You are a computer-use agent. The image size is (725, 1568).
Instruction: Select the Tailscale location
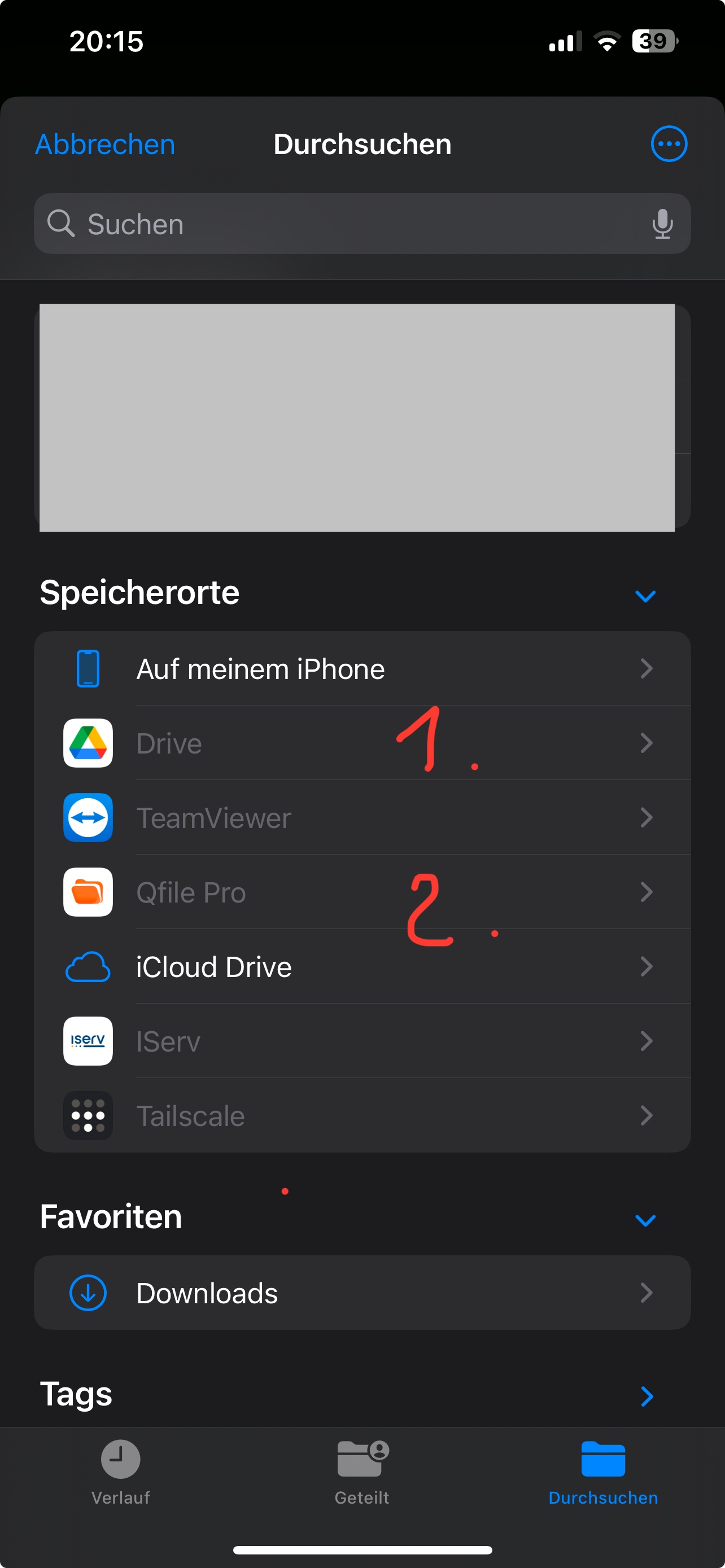pos(362,1115)
